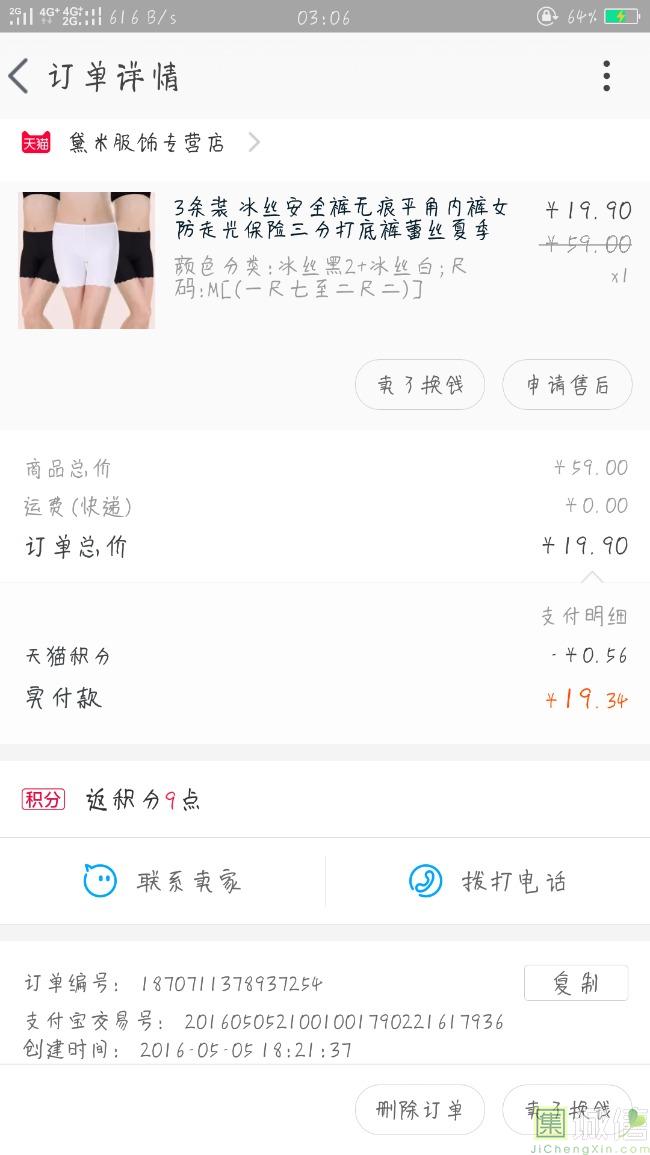Tap 申请售后 to request after-sales service
The width and height of the screenshot is (650, 1155).
pyautogui.click(x=567, y=385)
